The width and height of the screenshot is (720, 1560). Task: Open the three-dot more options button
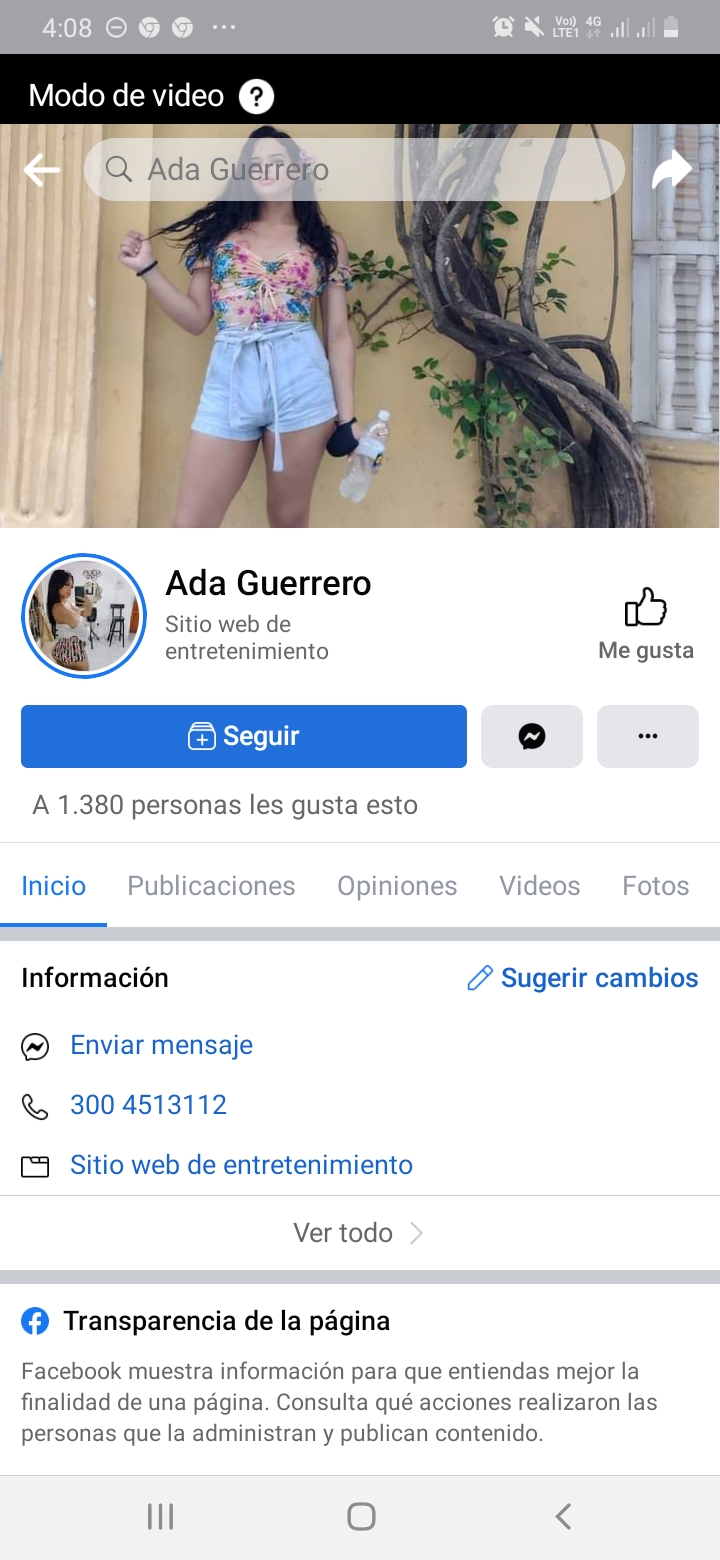tap(647, 737)
